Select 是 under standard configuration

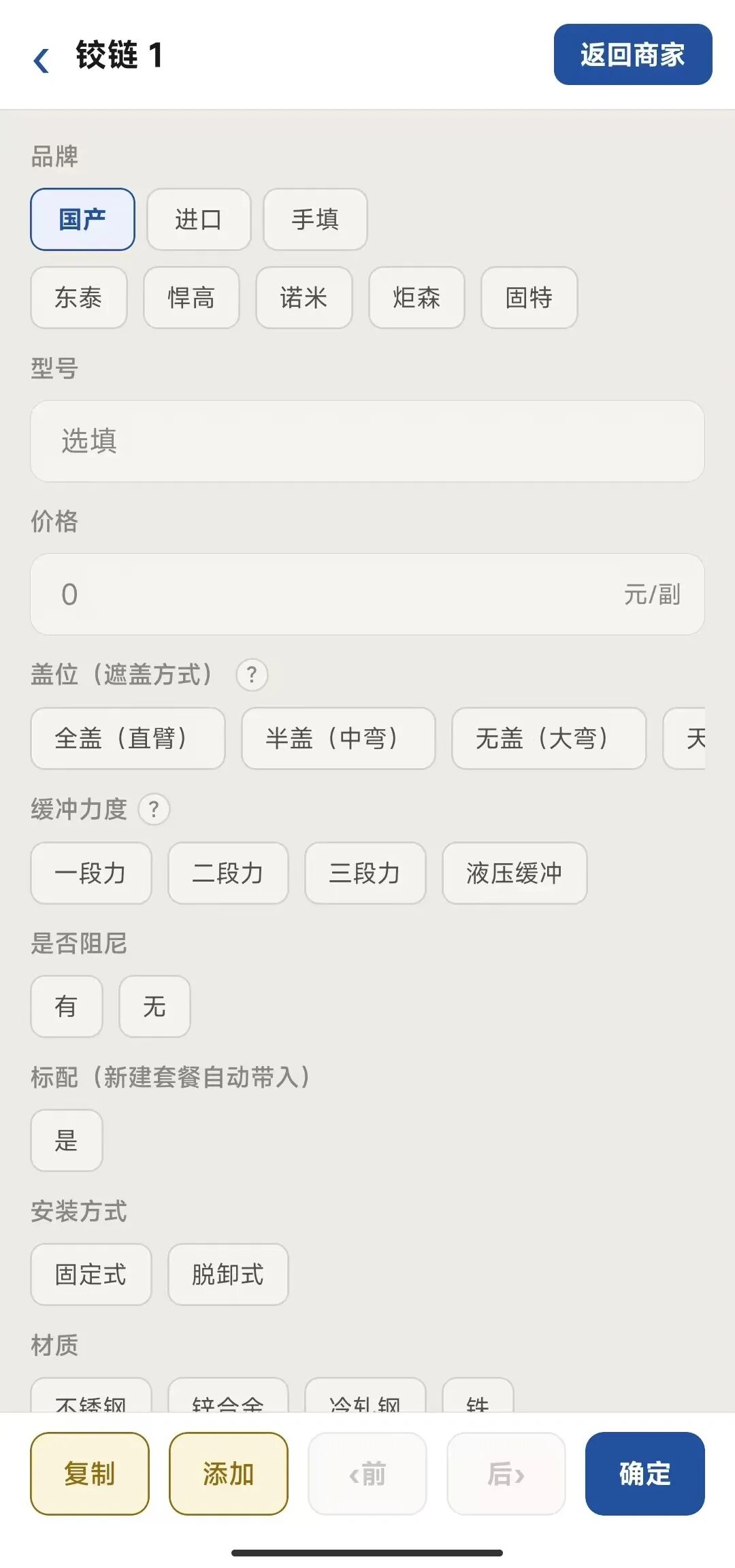click(66, 1141)
